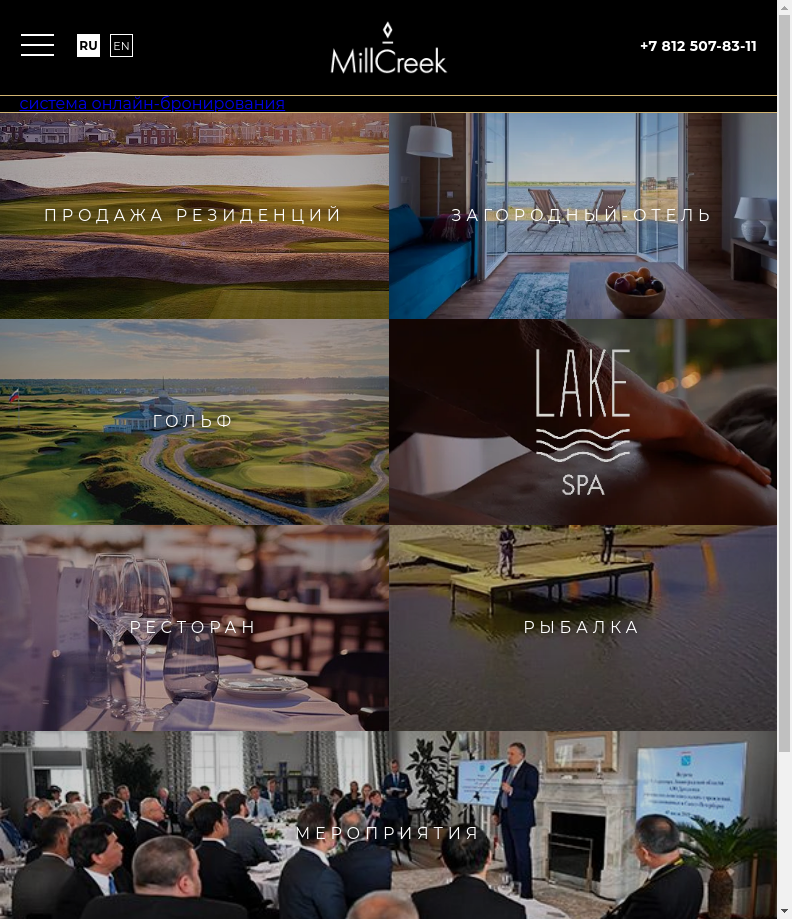
Task: Switch language to RU
Action: pyautogui.click(x=88, y=45)
